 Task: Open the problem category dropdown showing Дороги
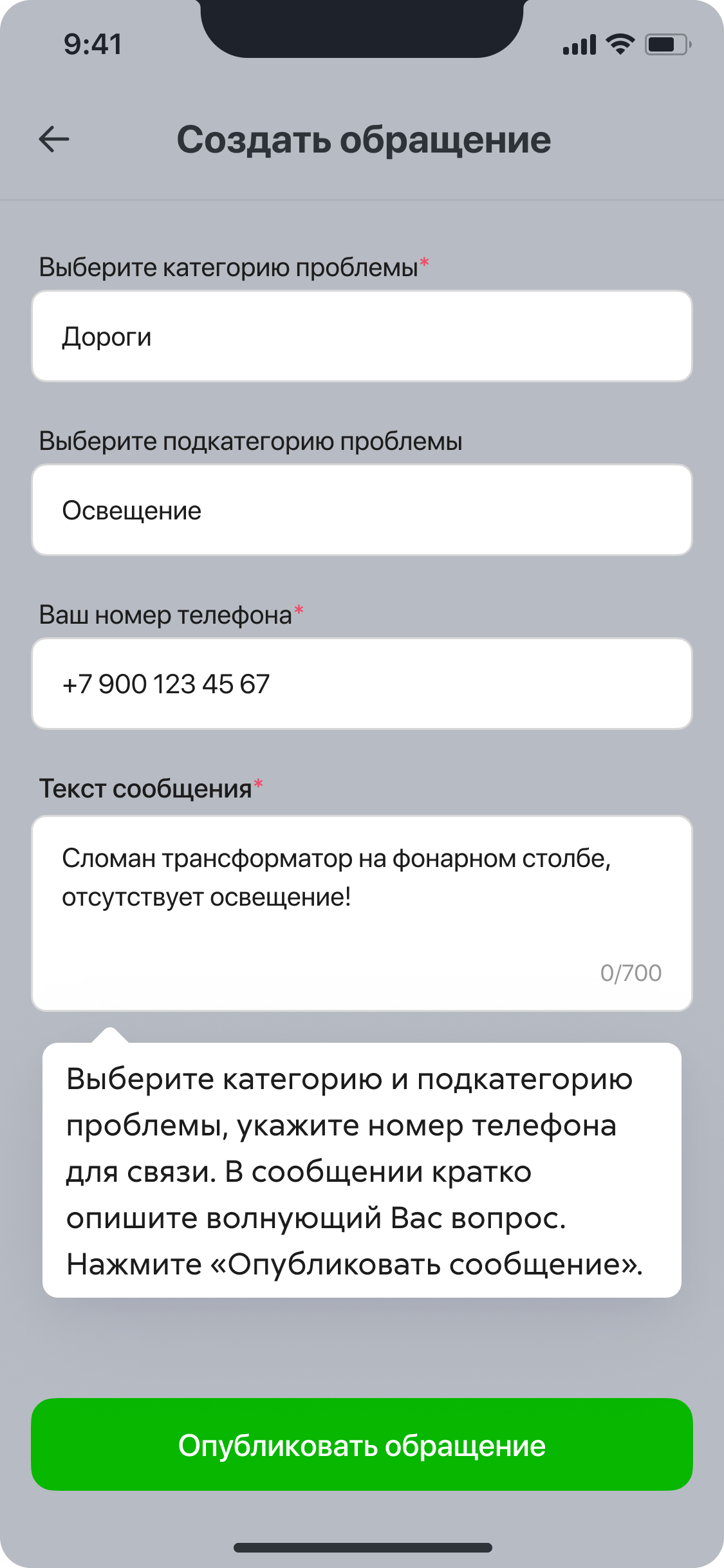point(362,336)
